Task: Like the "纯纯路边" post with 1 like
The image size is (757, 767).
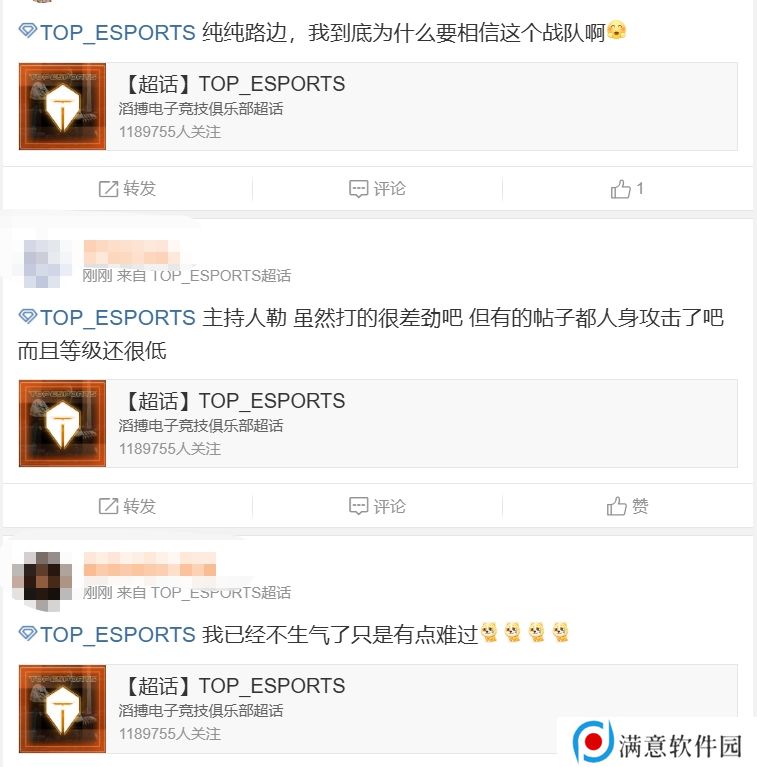Action: coord(627,189)
